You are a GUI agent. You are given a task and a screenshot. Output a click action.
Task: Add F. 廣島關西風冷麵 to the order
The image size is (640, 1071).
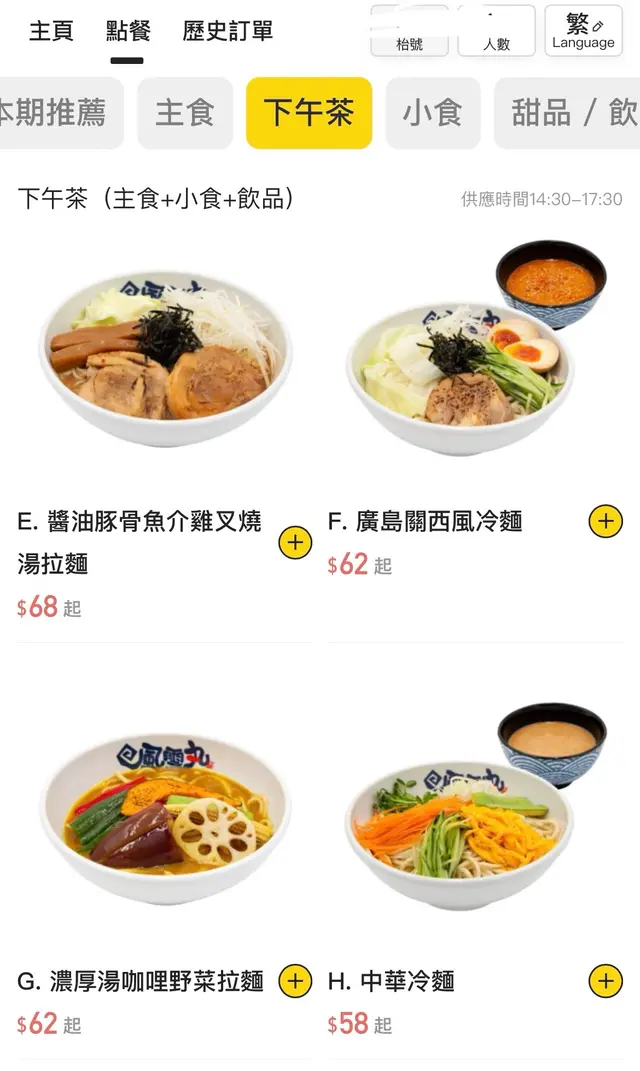click(605, 521)
